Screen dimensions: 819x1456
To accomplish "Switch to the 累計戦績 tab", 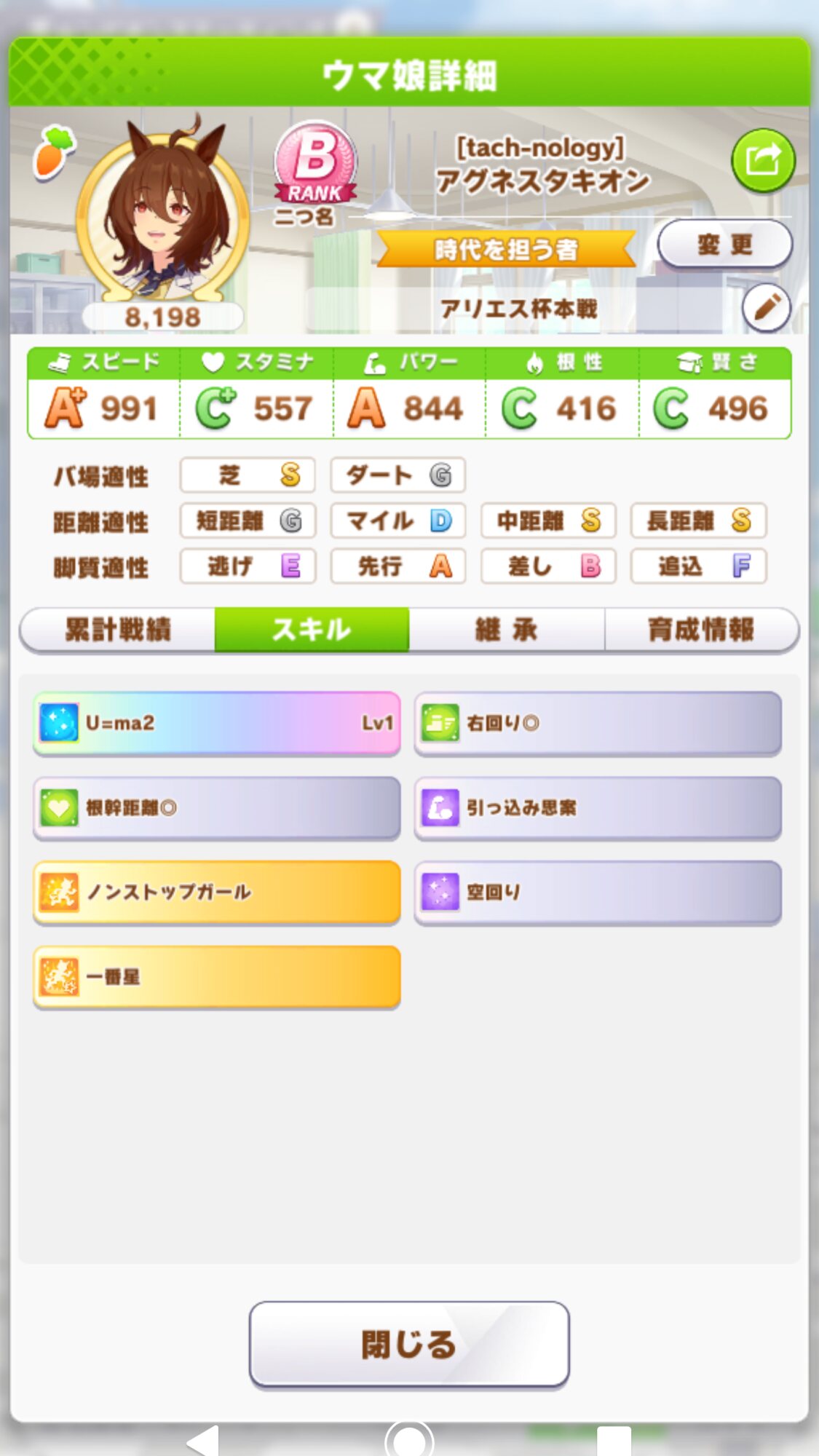I will coord(117,630).
